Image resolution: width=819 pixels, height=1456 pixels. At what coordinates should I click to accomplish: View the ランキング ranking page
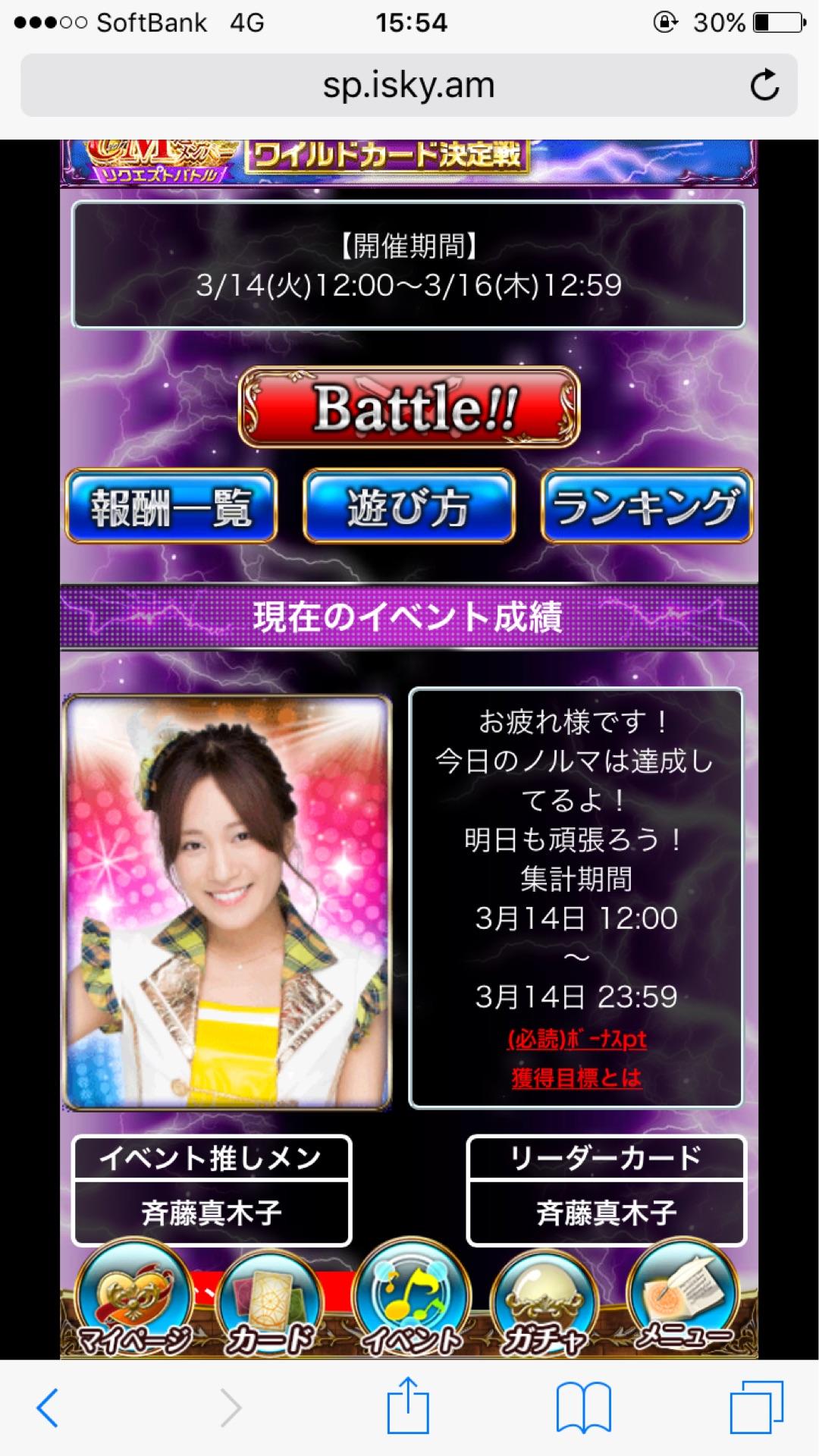646,507
